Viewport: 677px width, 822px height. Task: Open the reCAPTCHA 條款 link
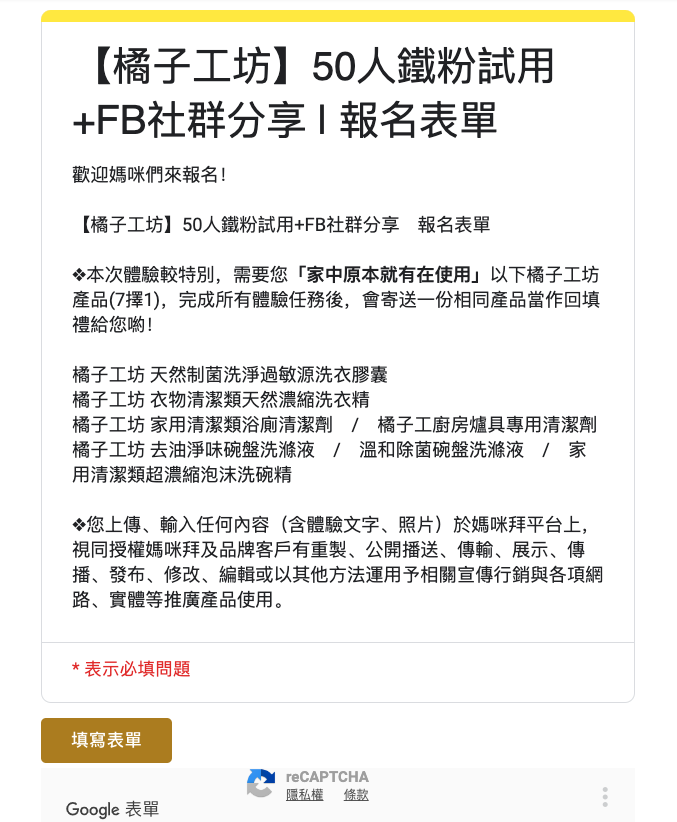356,795
